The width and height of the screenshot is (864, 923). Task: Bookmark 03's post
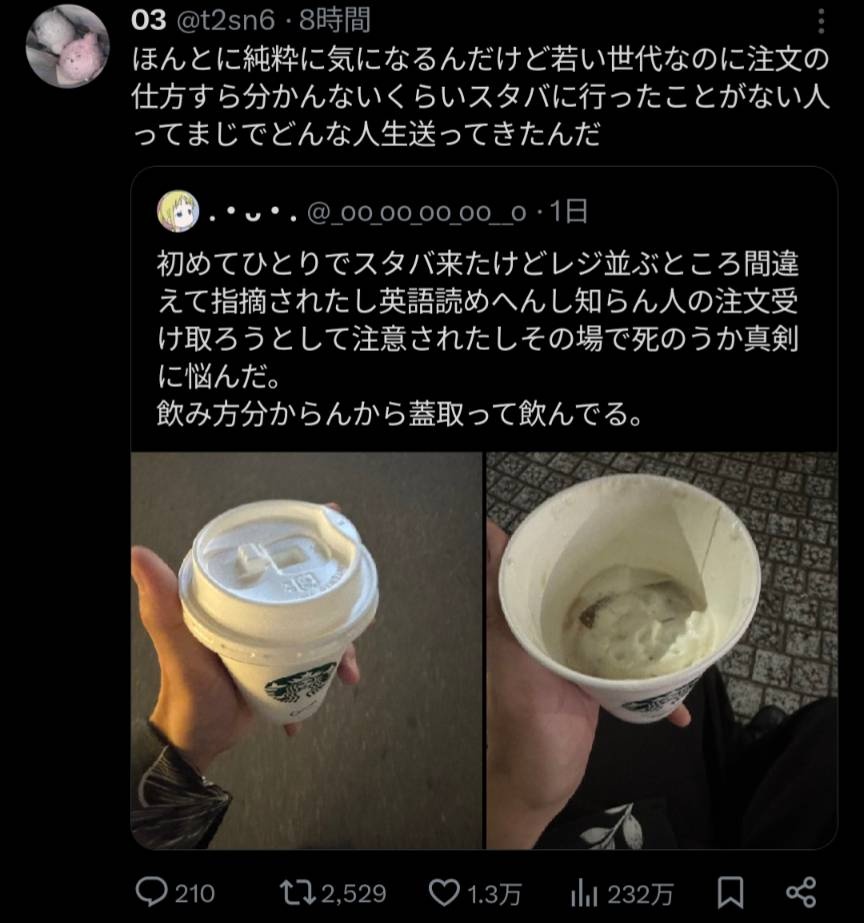(x=732, y=891)
